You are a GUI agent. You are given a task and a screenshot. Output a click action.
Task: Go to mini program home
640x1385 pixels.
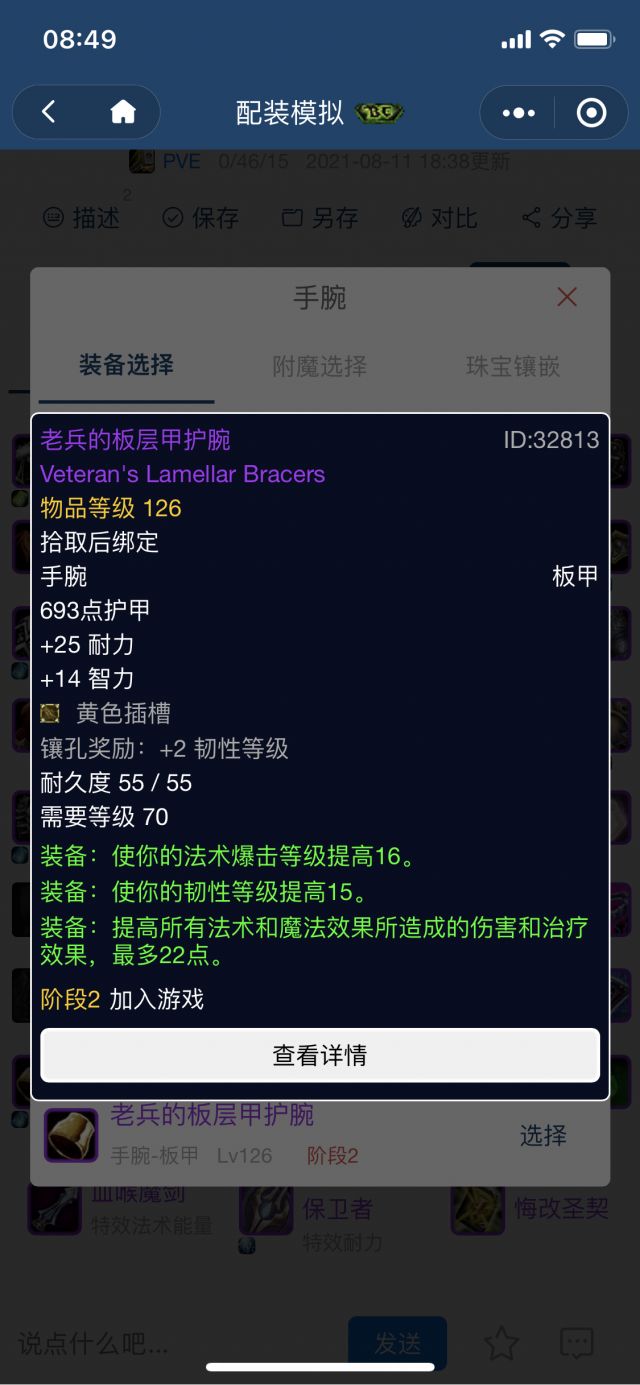point(123,112)
